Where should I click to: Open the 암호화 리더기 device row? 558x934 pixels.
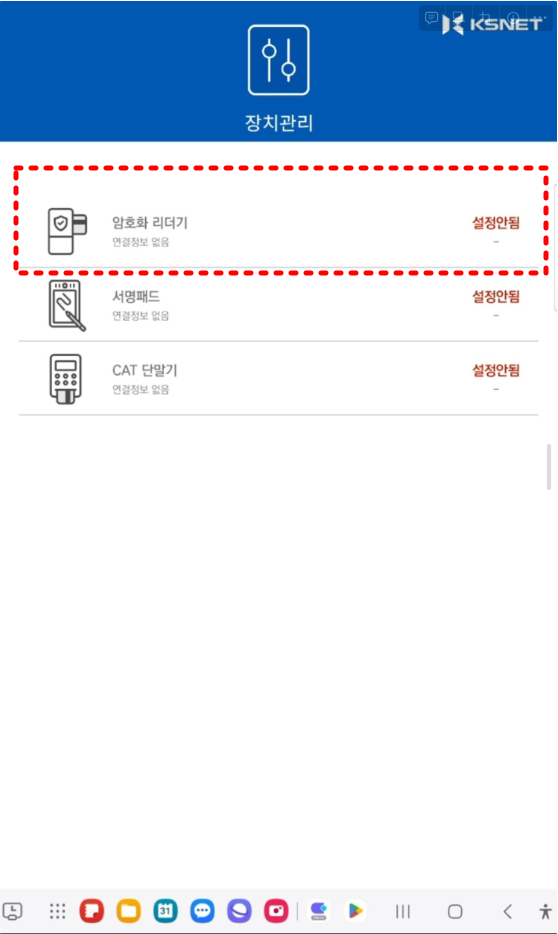click(279, 231)
